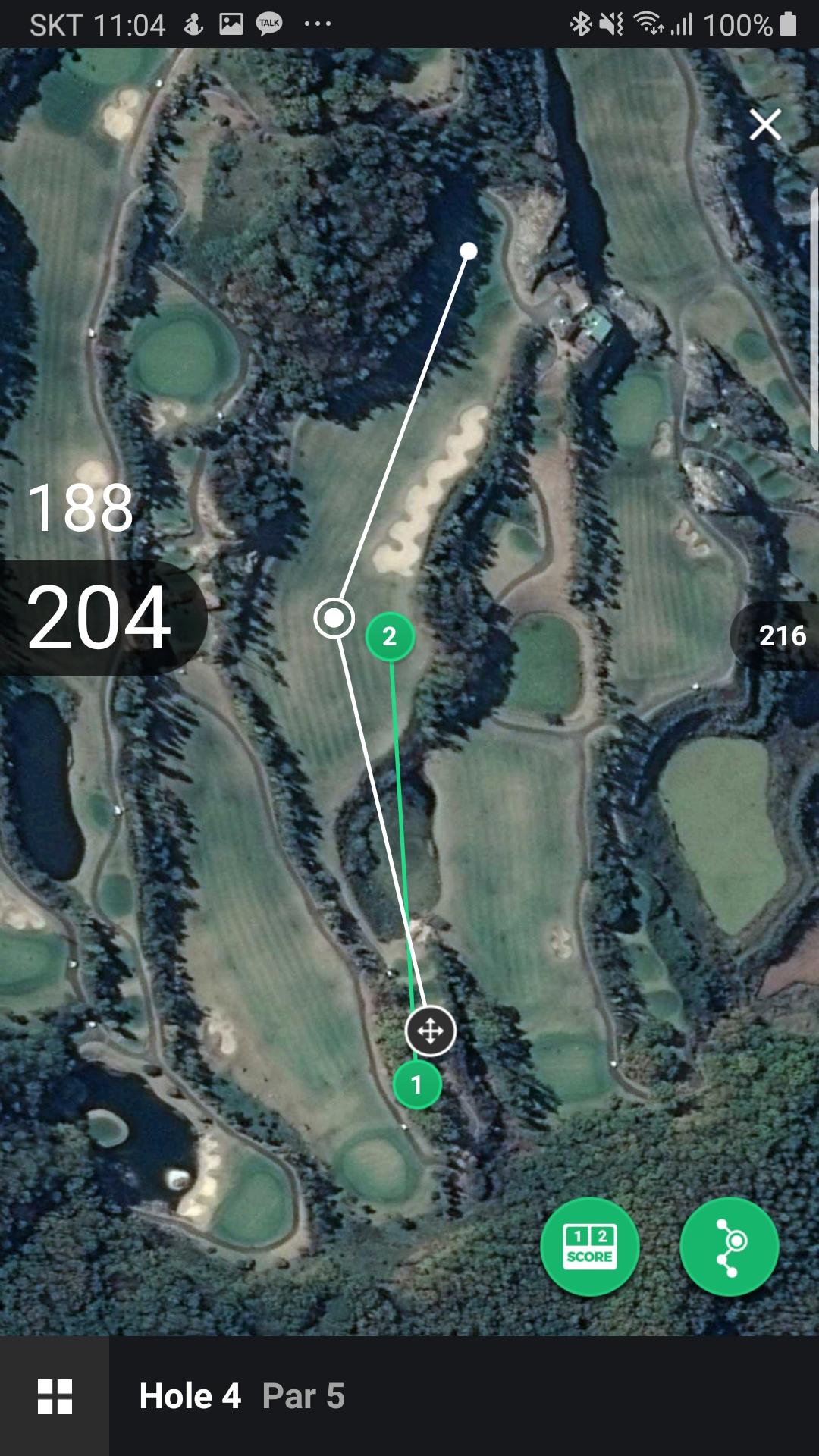Tap the white target ring marker

pyautogui.click(x=334, y=619)
